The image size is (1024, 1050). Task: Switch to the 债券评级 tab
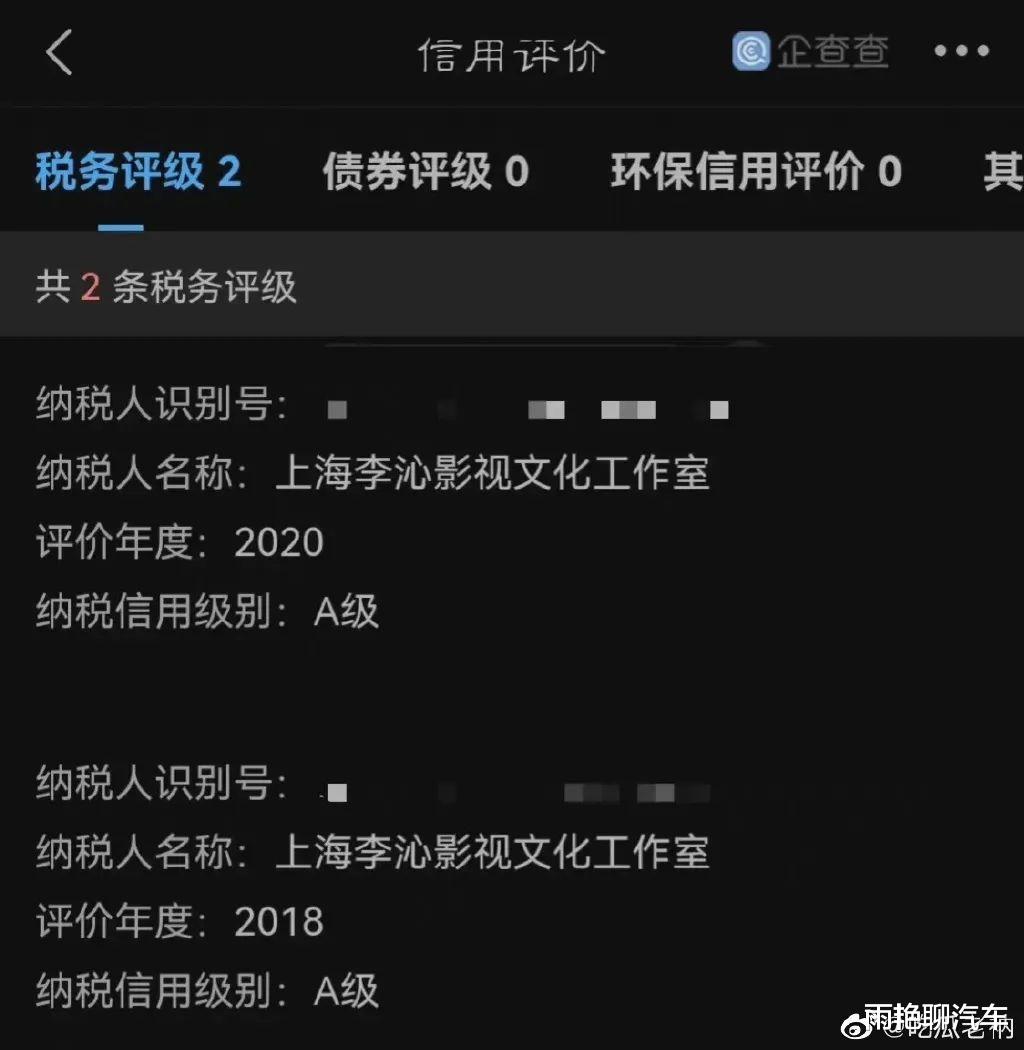(424, 172)
